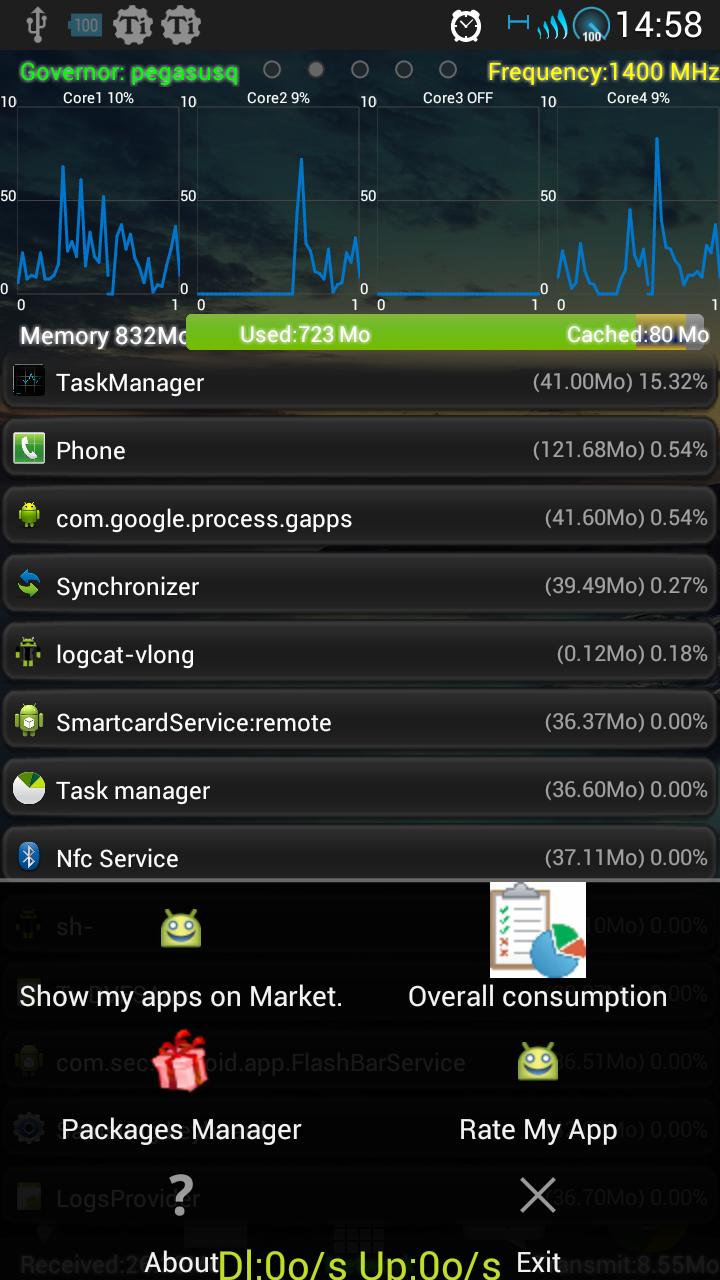720x1280 pixels.
Task: Tap the TaskManager waveform app icon
Action: pos(28,381)
